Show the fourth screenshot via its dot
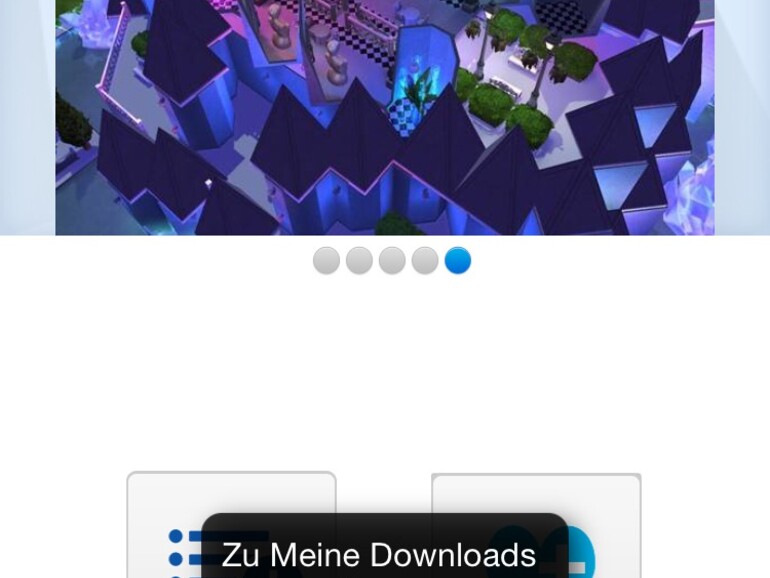770x578 pixels. [x=425, y=261]
